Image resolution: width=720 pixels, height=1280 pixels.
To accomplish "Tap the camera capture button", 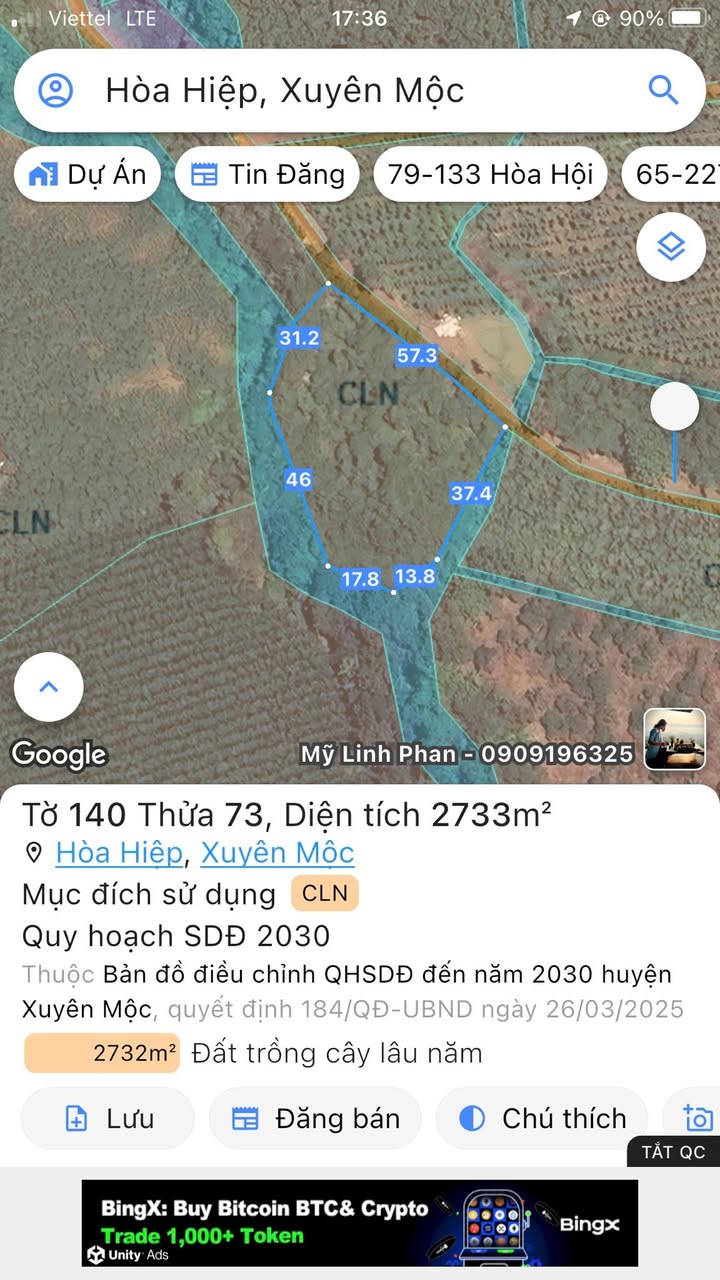I will pos(698,1118).
